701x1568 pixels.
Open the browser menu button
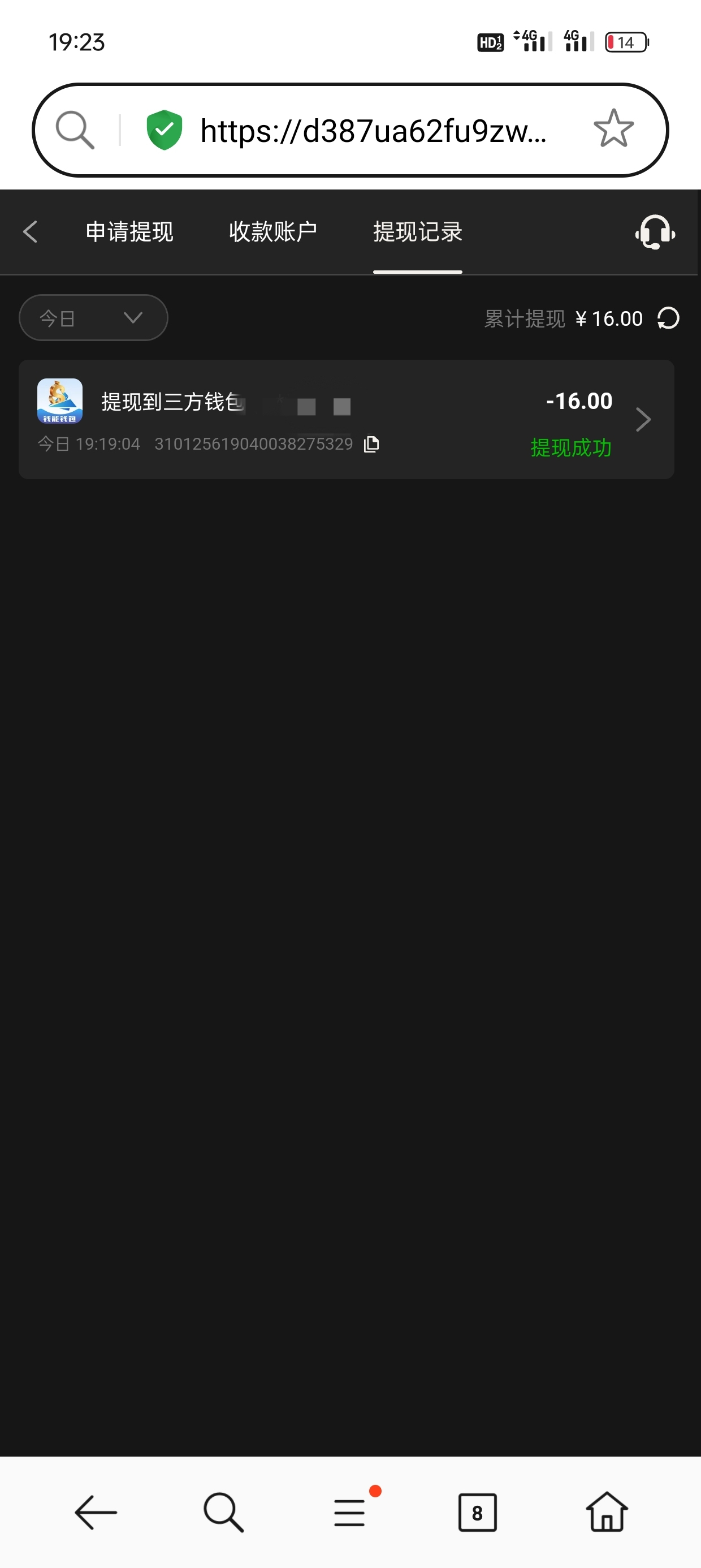[x=350, y=1512]
